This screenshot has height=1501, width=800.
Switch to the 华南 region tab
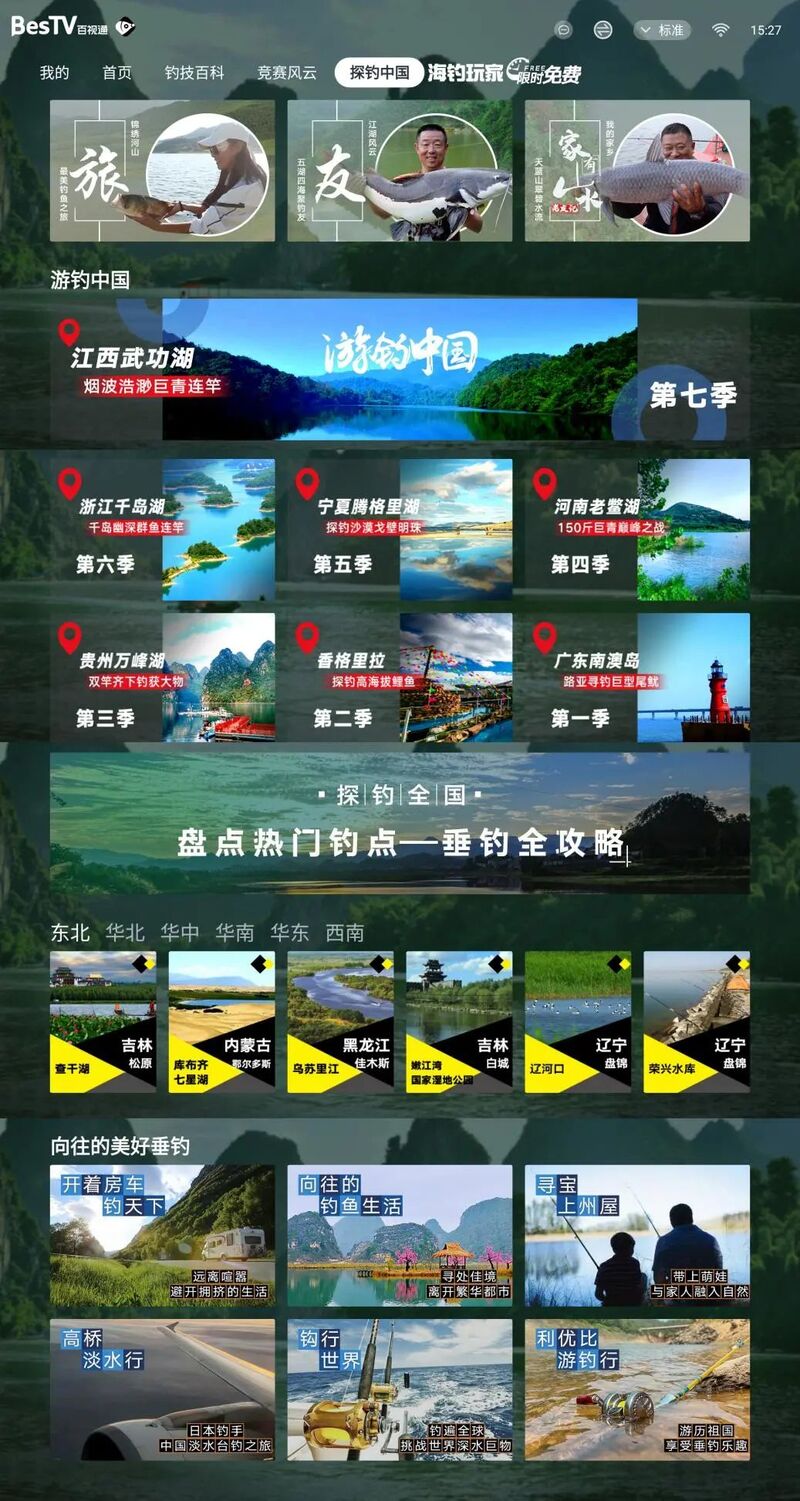click(235, 933)
